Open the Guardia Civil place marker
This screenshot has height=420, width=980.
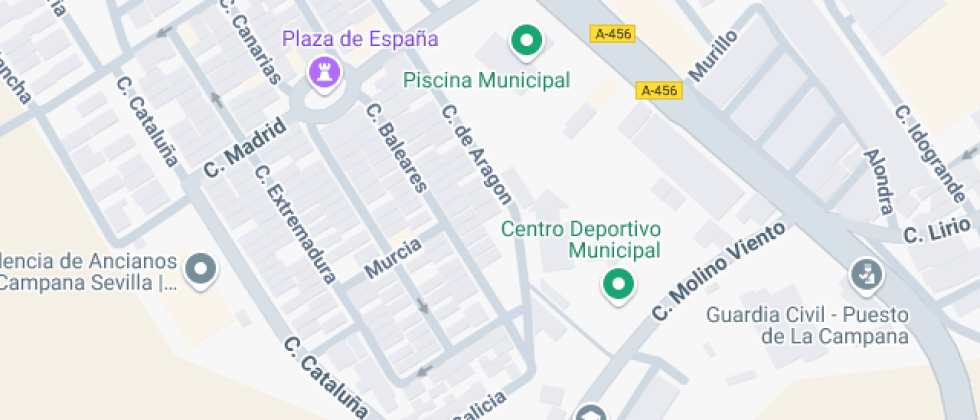865,272
